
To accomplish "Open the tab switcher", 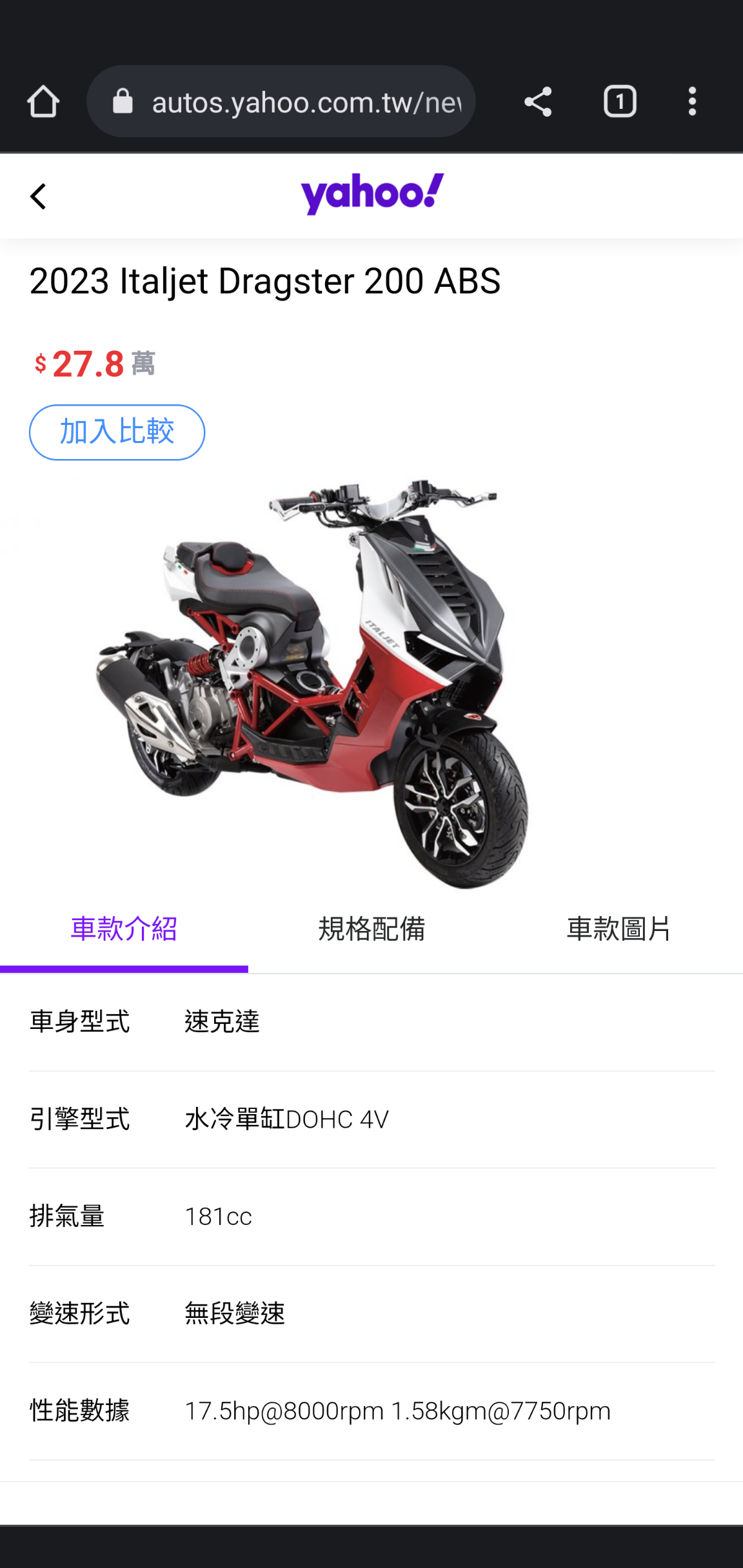I will 620,102.
